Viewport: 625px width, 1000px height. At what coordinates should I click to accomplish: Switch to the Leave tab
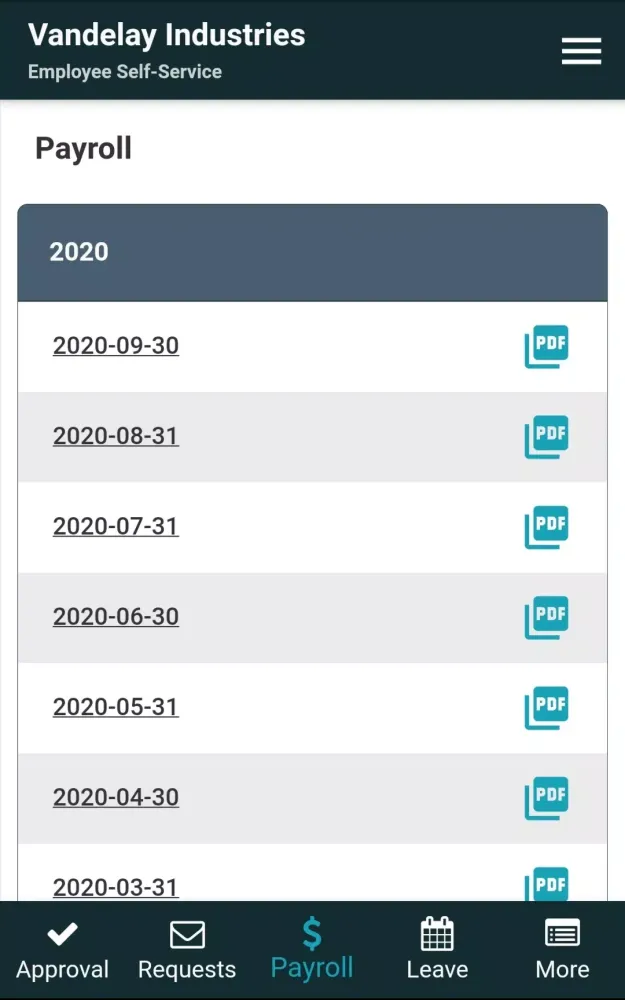pos(437,951)
